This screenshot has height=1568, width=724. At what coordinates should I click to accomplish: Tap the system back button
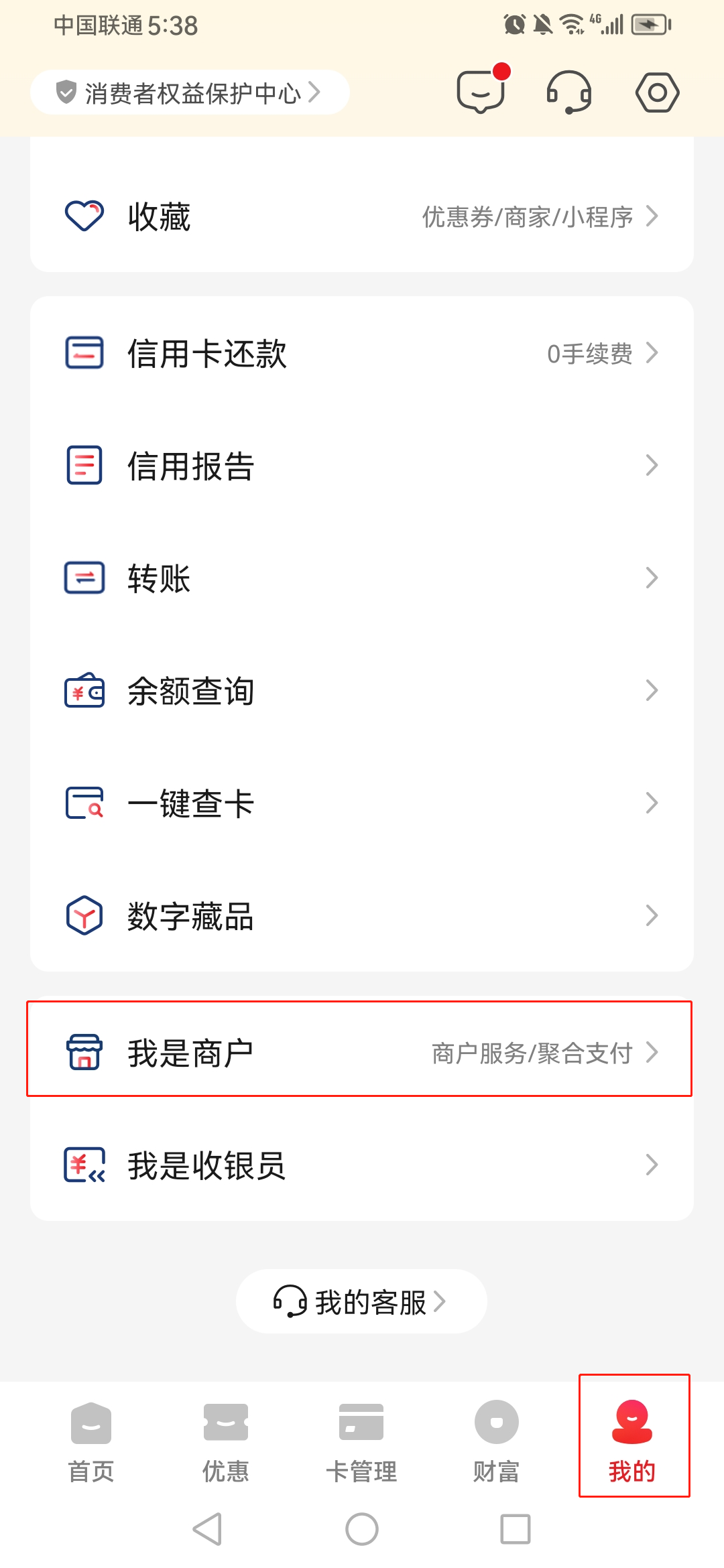click(208, 1529)
